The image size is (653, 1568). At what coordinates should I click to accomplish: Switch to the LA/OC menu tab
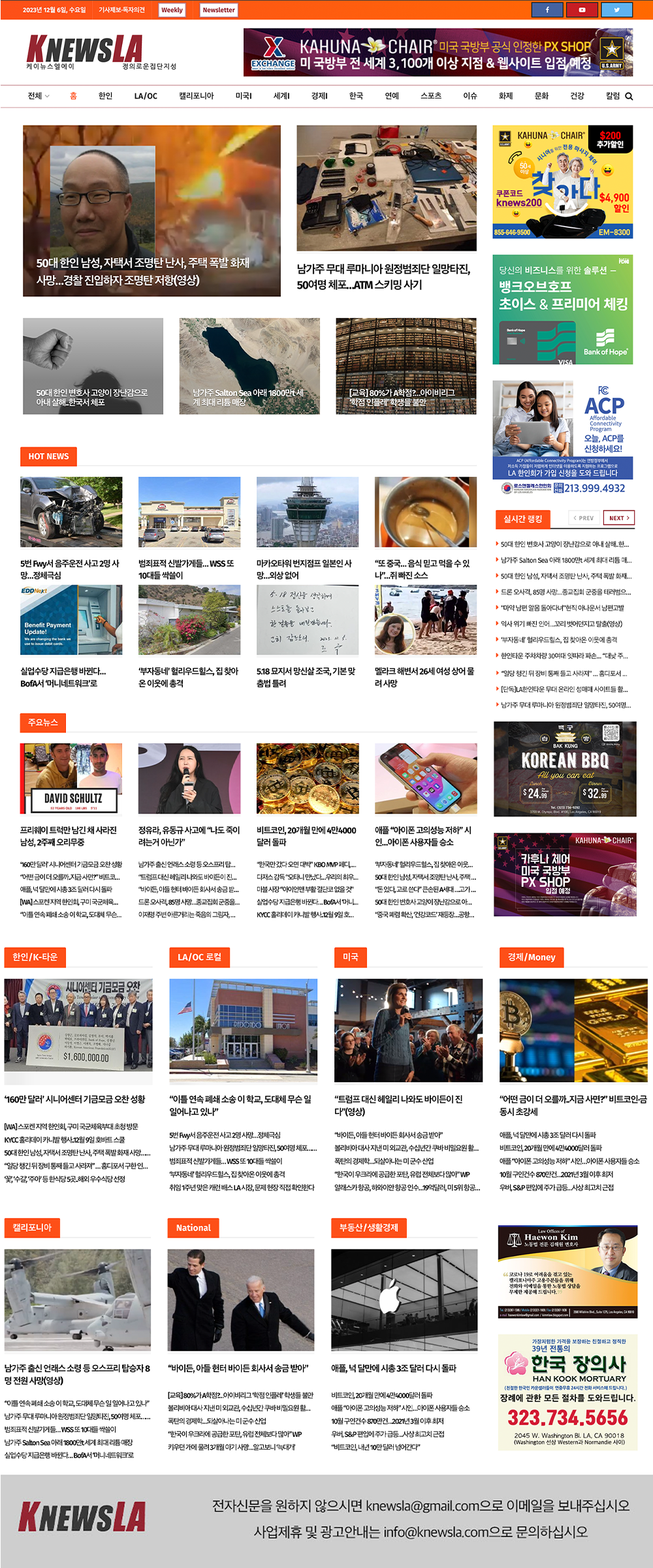[x=146, y=96]
